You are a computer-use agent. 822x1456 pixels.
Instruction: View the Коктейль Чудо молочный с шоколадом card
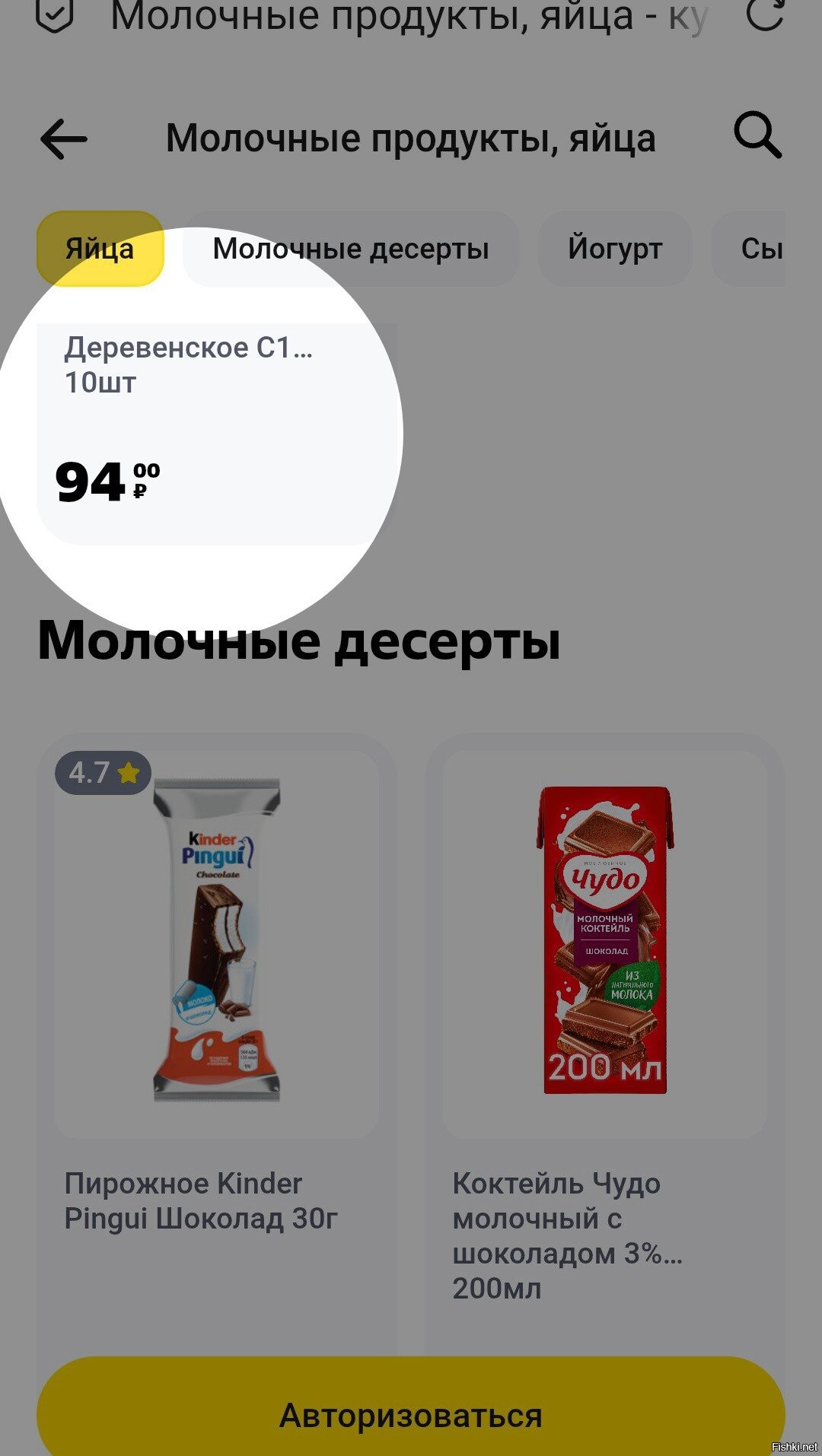(605, 989)
